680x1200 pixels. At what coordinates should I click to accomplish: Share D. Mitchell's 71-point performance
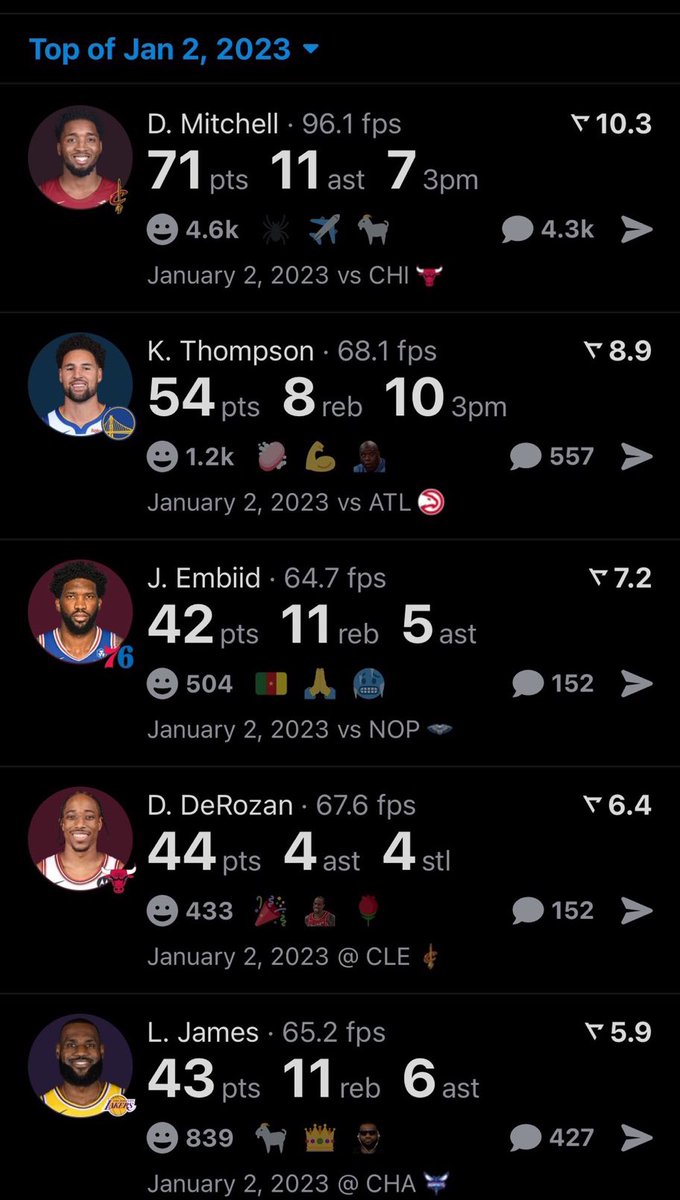(x=637, y=230)
